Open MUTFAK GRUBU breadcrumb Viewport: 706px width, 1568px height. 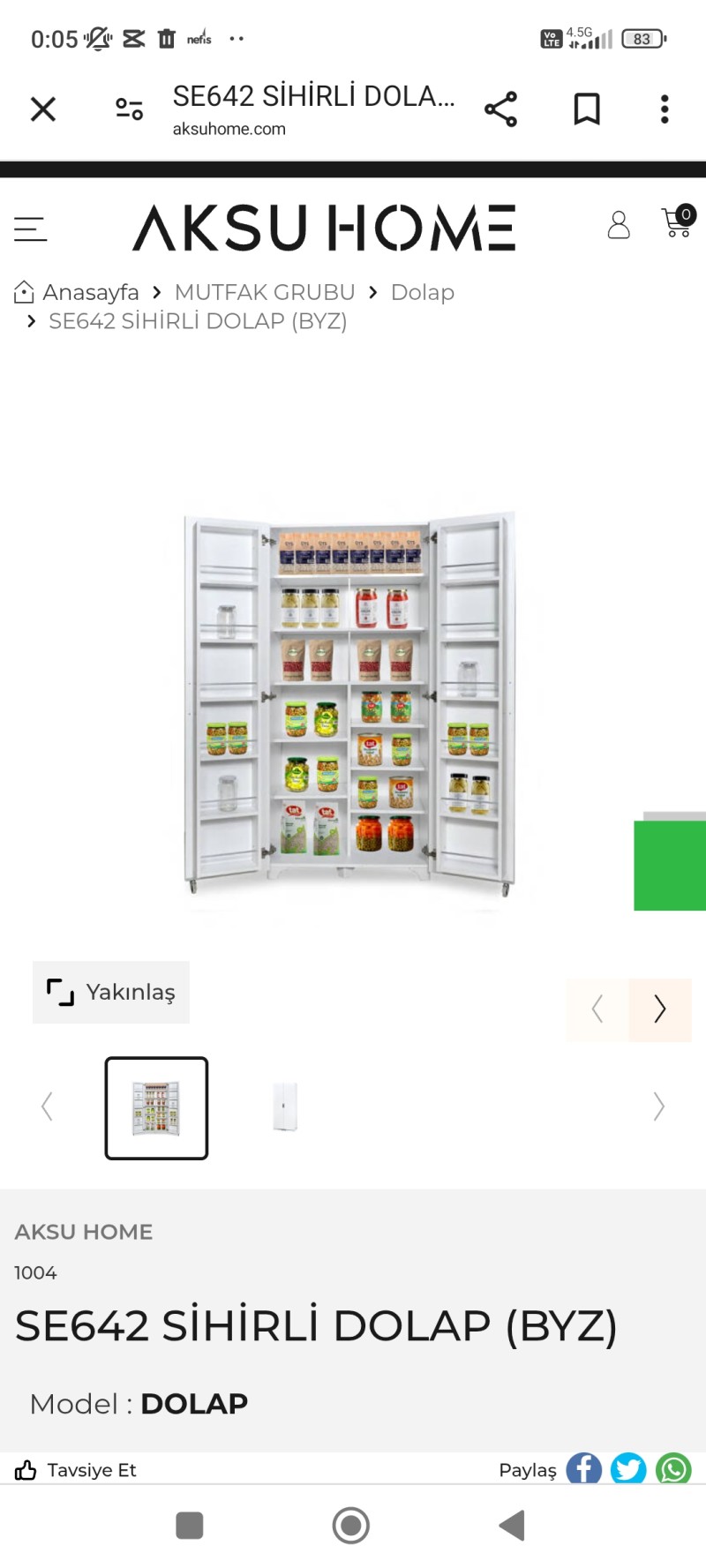tap(265, 292)
